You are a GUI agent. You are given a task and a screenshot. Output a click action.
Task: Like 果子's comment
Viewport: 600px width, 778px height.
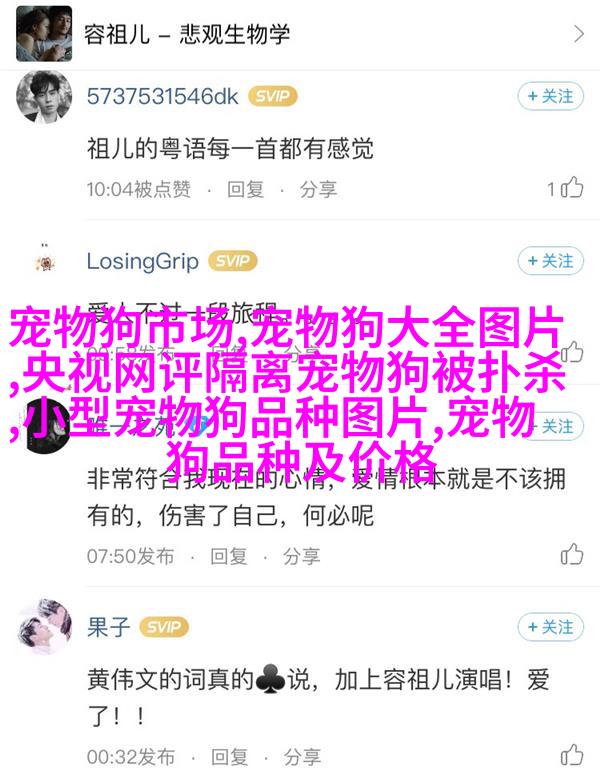pyautogui.click(x=571, y=755)
